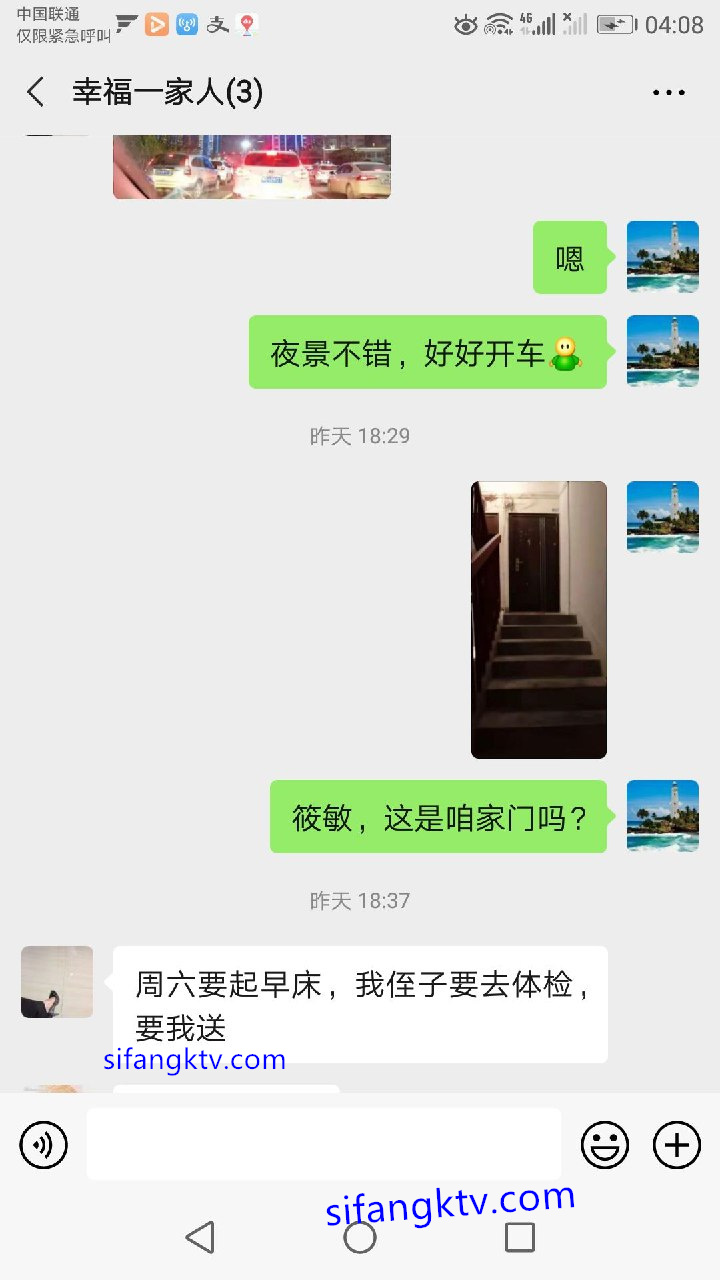Open avatar of the 周六要起早床 sender

(57, 982)
